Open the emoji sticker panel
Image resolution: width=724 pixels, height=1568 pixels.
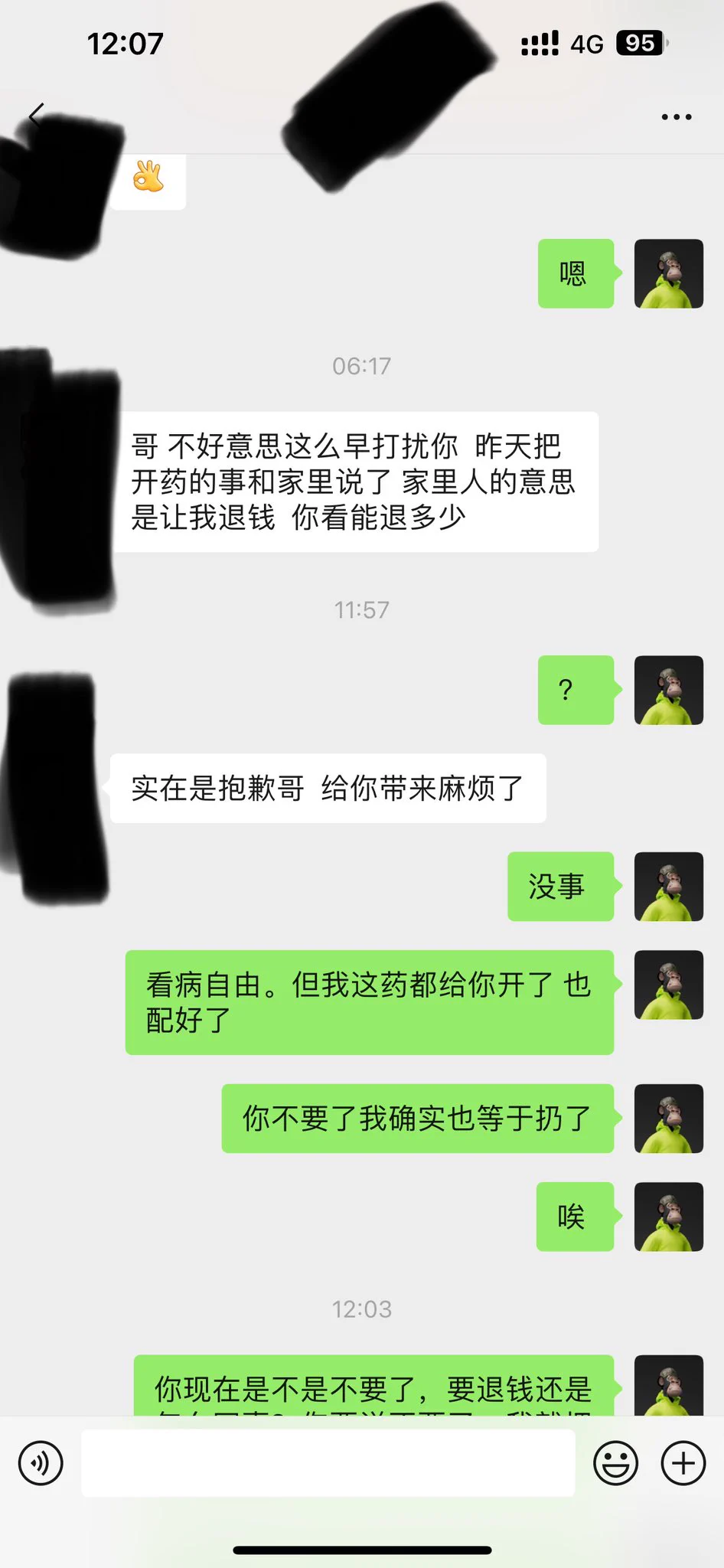tap(615, 1463)
